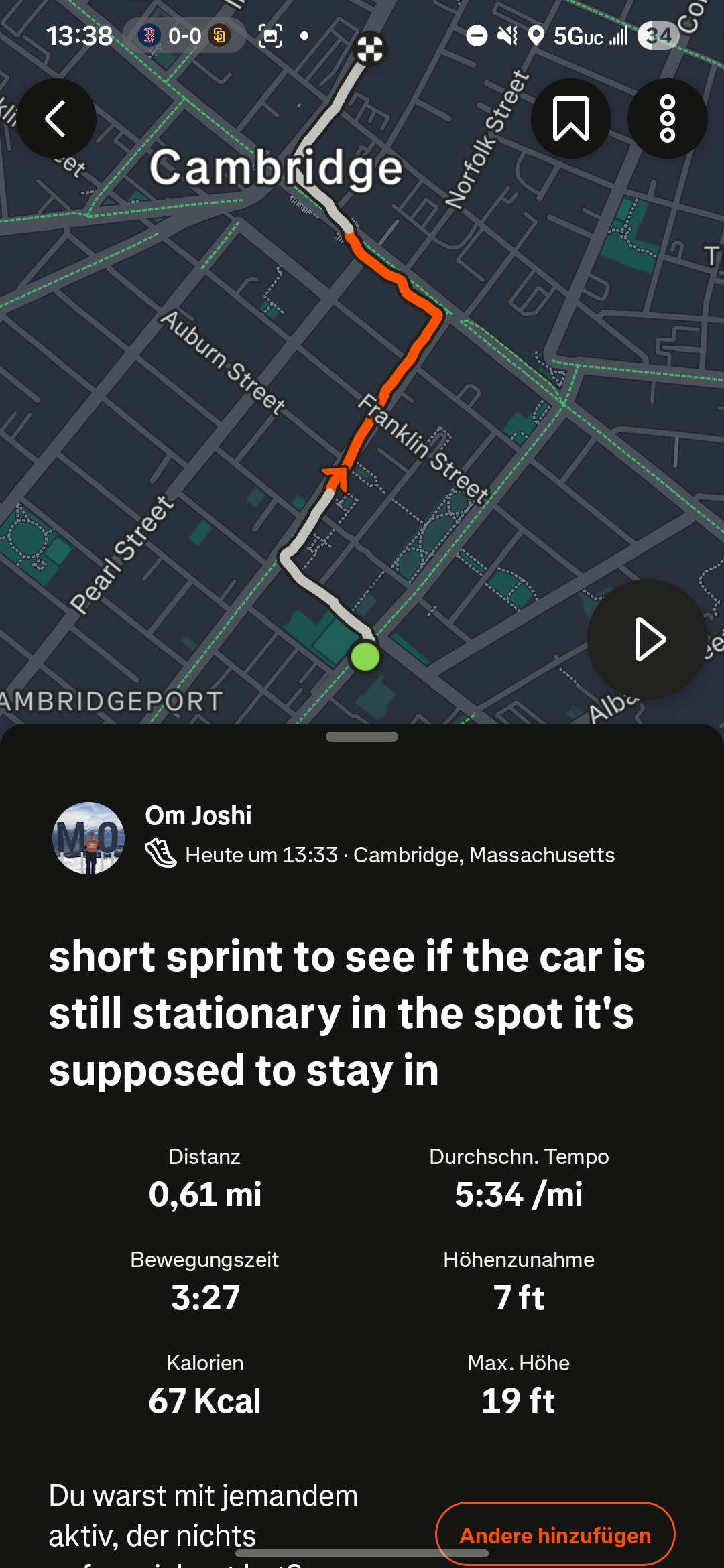Go back using the arrow button

(x=56, y=119)
